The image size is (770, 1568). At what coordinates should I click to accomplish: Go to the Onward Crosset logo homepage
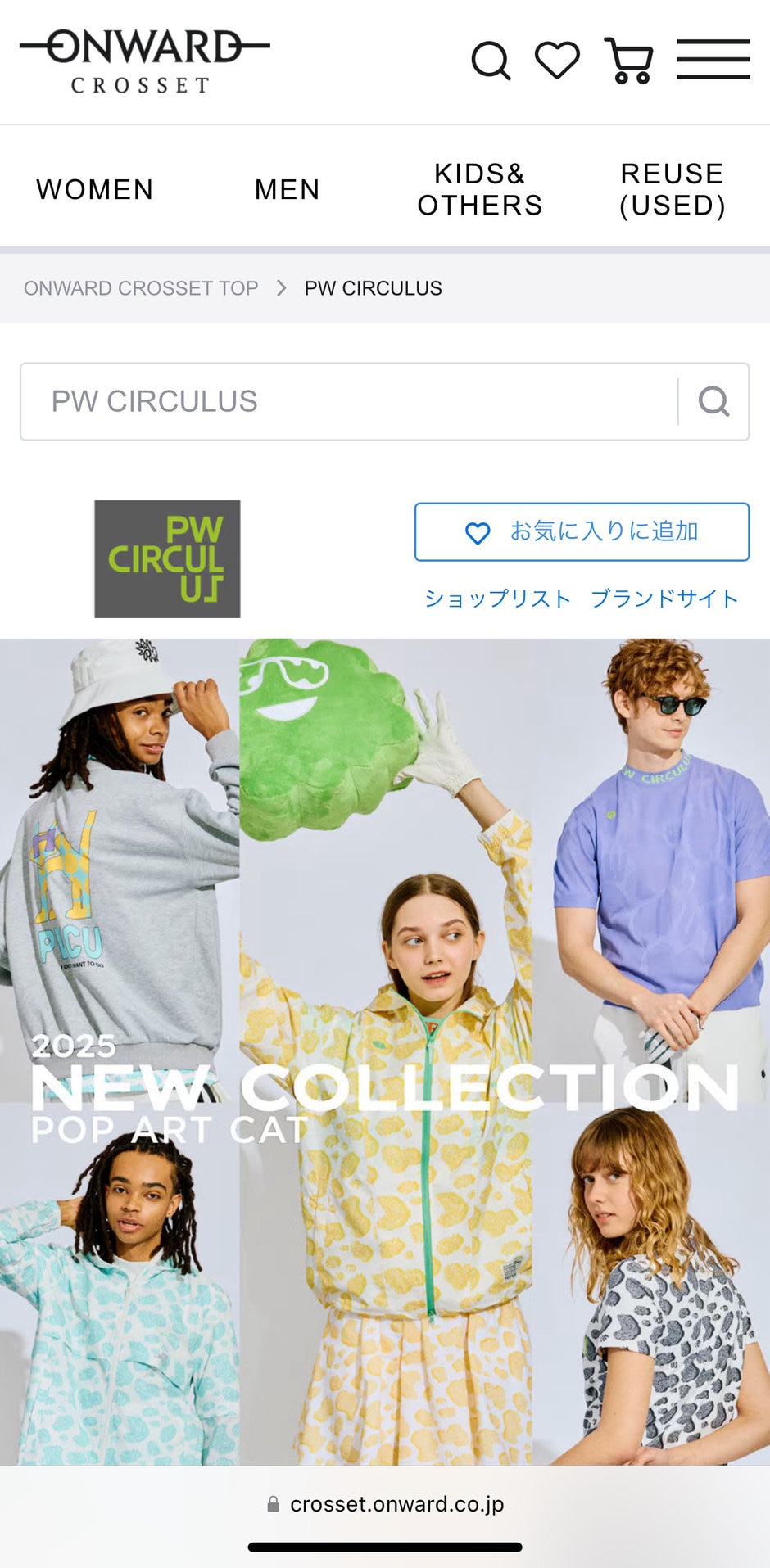click(x=144, y=61)
